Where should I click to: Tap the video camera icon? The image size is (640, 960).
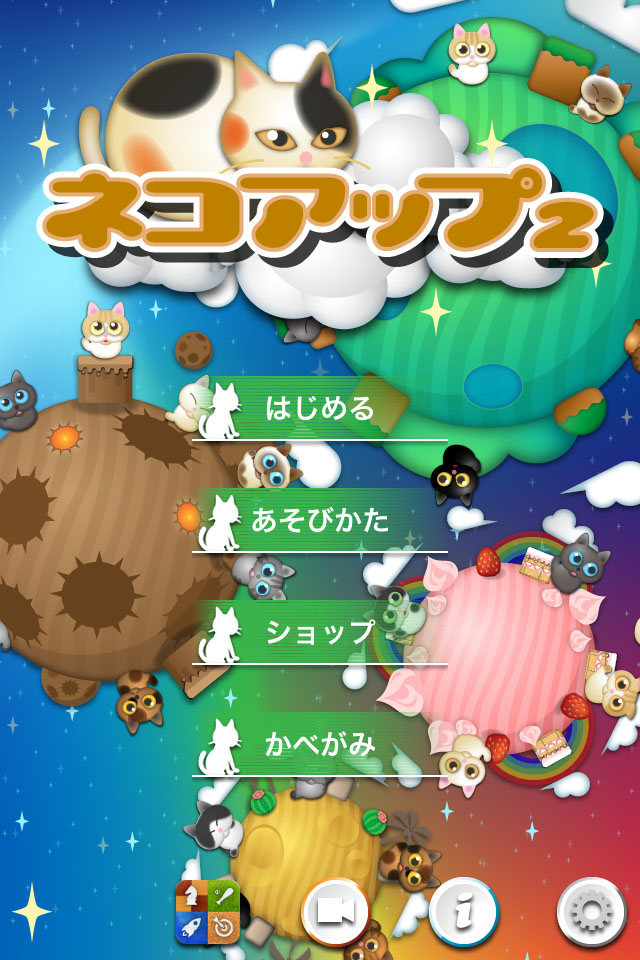click(x=335, y=911)
